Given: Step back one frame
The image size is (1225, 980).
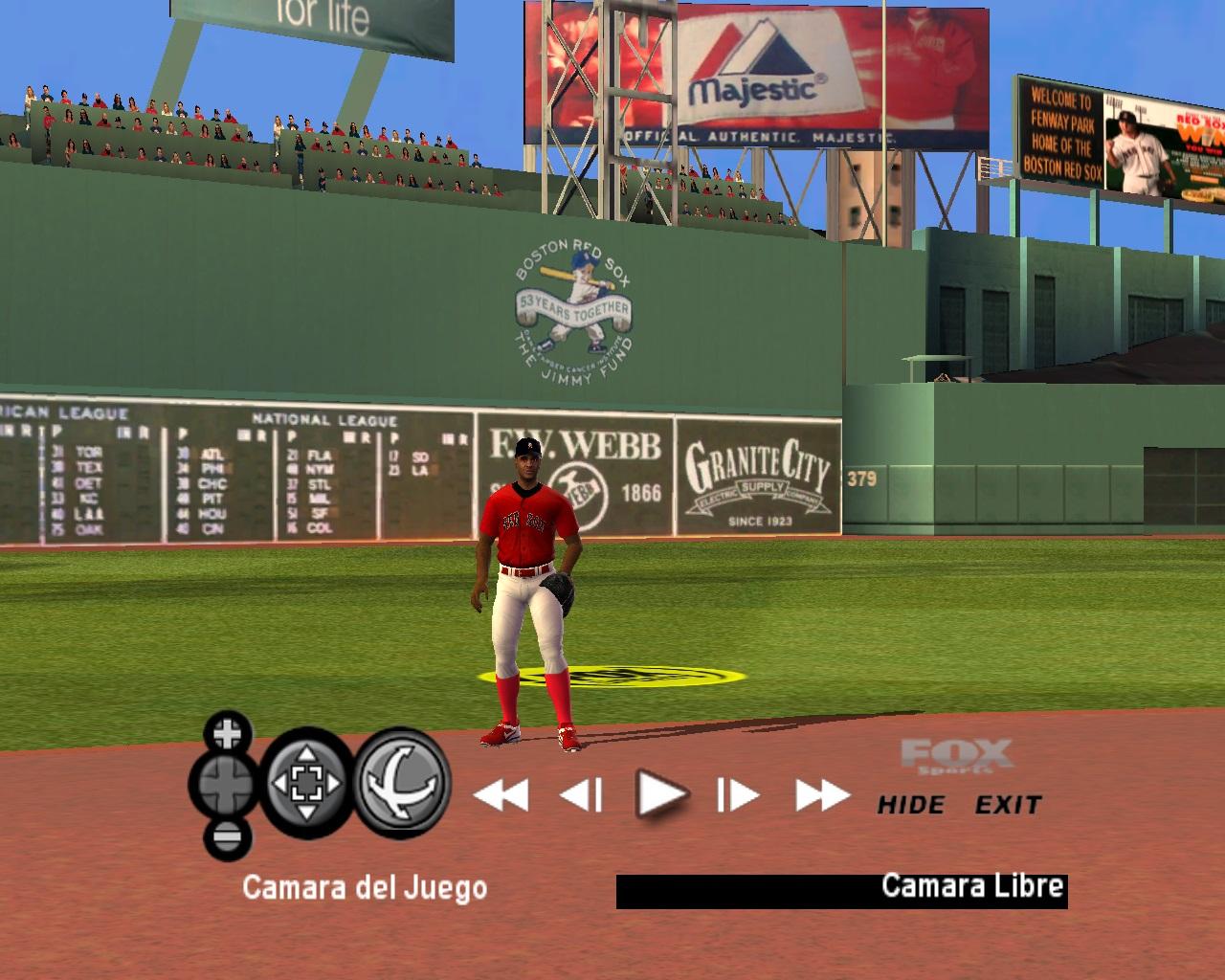Looking at the screenshot, I should [581, 794].
